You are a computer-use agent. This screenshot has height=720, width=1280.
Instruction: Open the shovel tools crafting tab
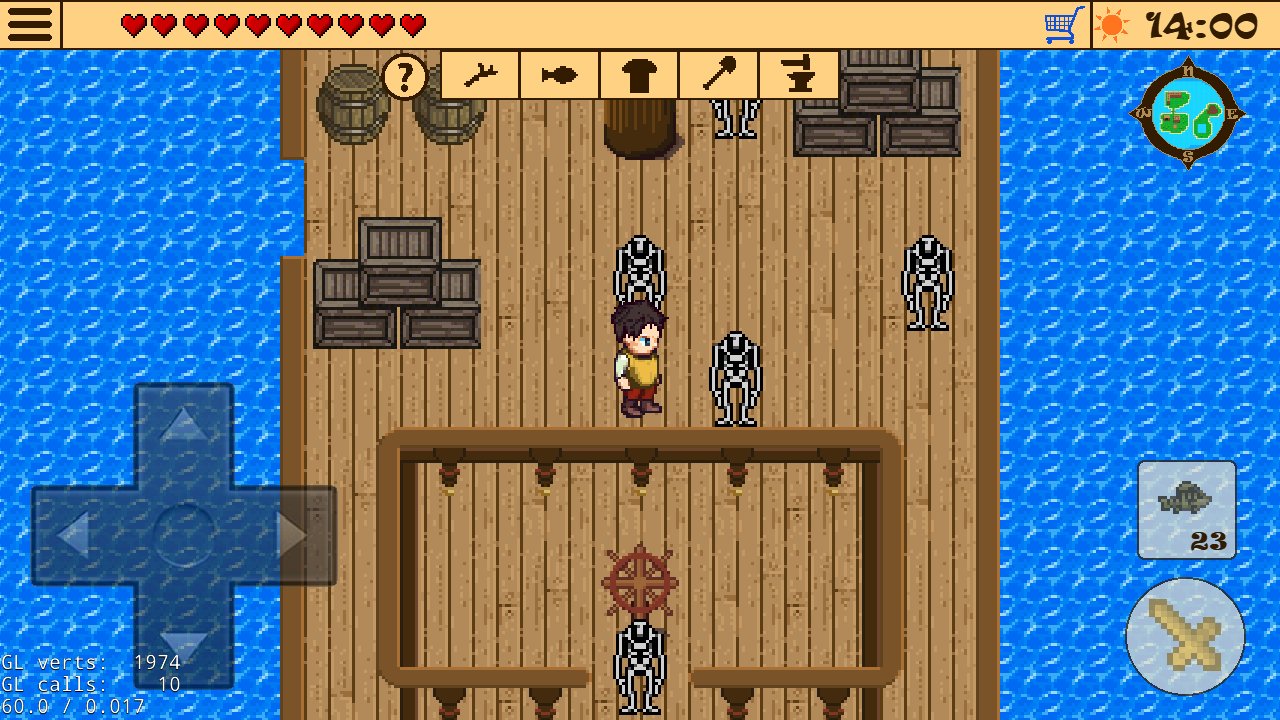click(719, 75)
